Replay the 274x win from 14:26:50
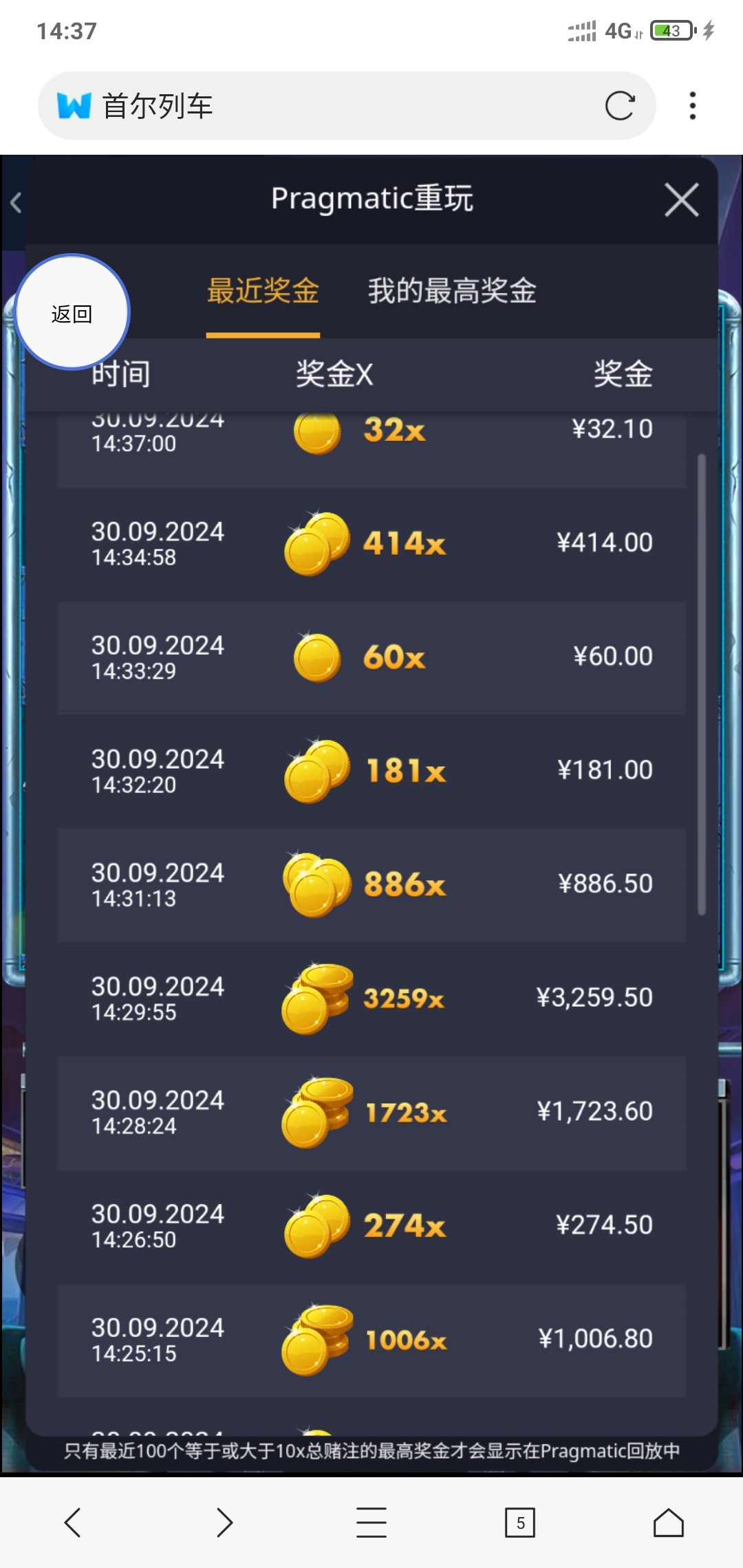The width and height of the screenshot is (743, 1568). (371, 1226)
